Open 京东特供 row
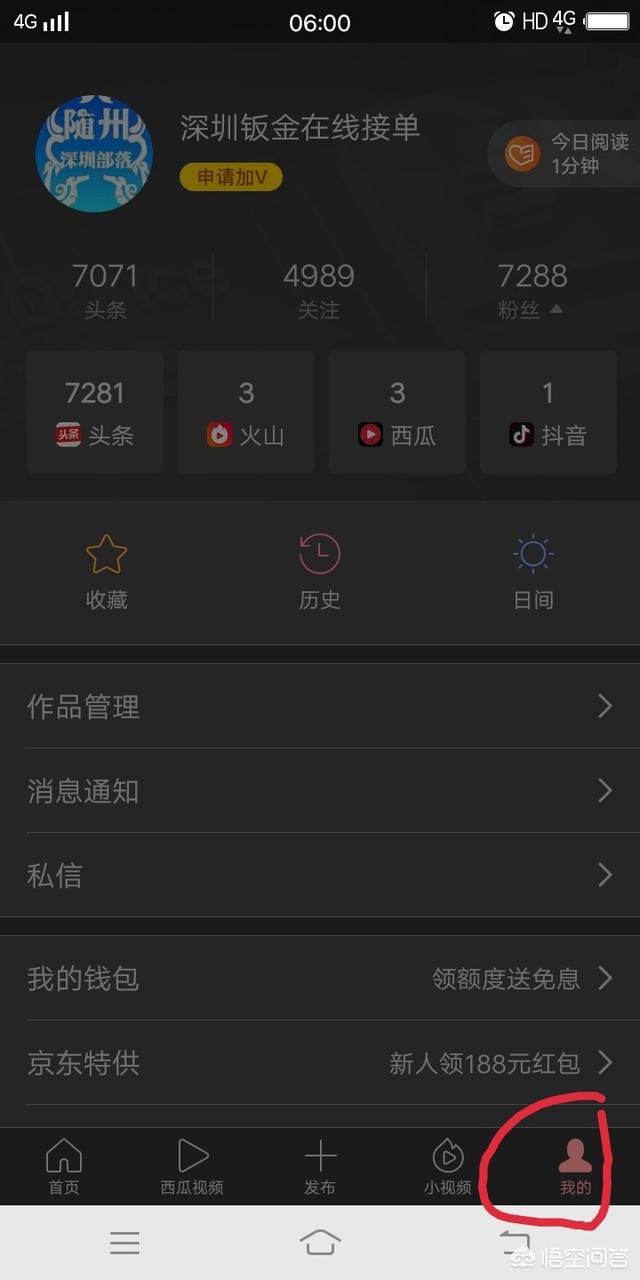Image resolution: width=640 pixels, height=1280 pixels. (320, 1062)
